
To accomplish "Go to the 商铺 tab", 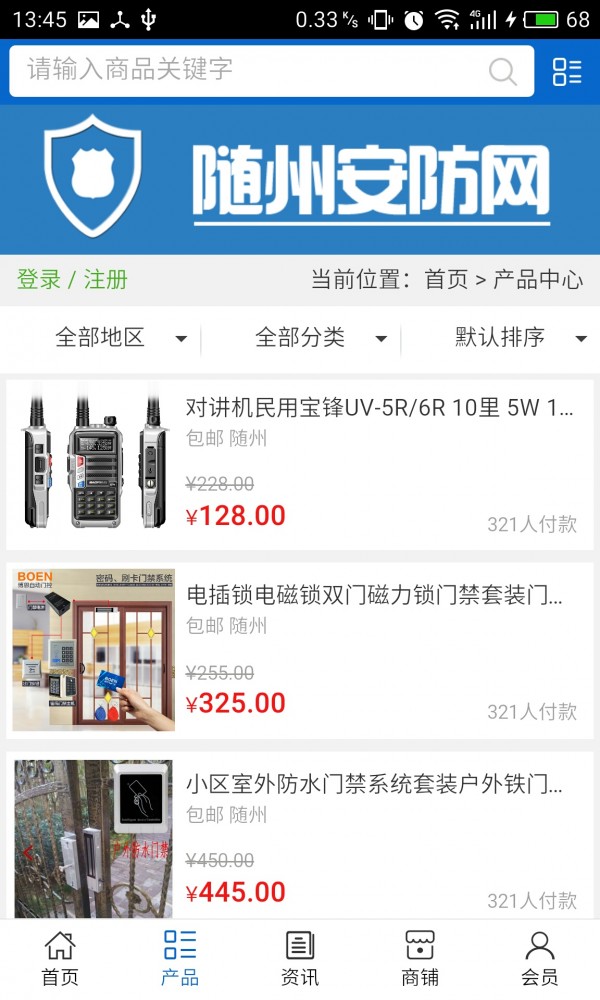I will click(x=420, y=958).
